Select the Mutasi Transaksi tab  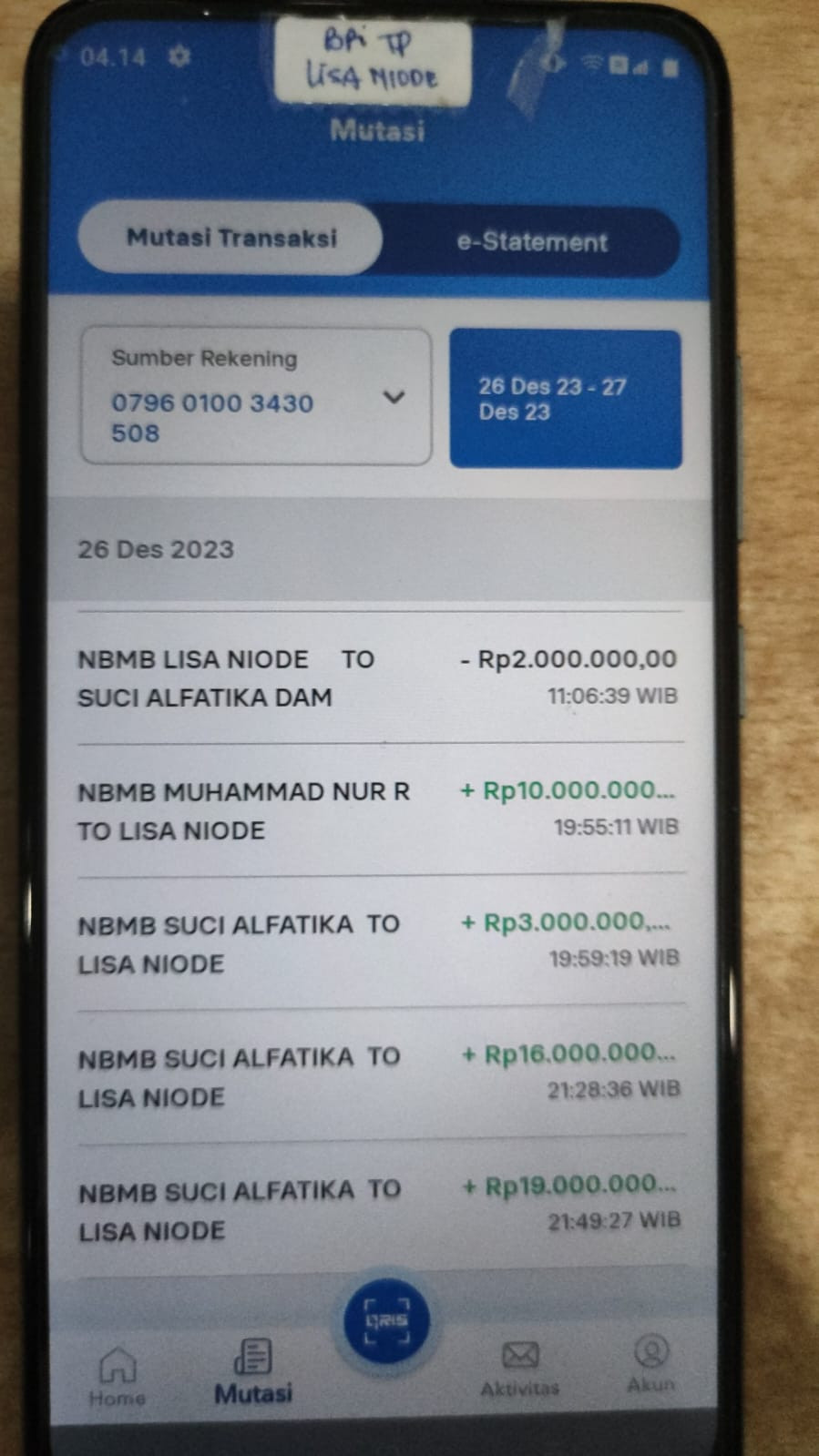230,238
